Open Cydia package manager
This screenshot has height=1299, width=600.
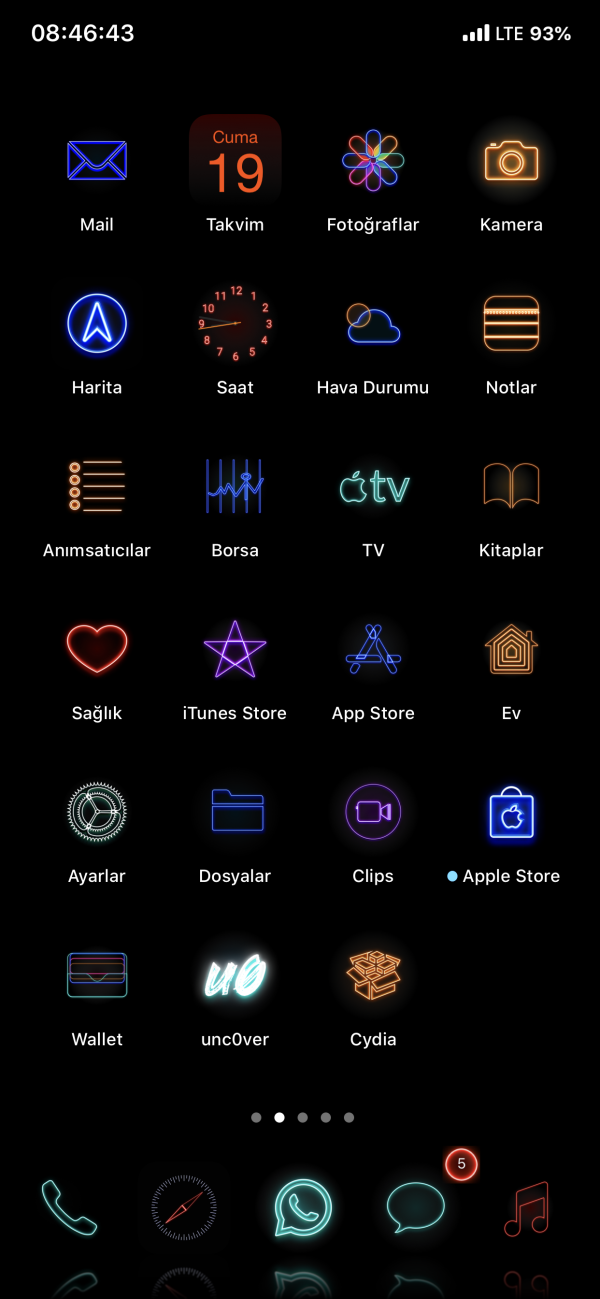[x=373, y=974]
